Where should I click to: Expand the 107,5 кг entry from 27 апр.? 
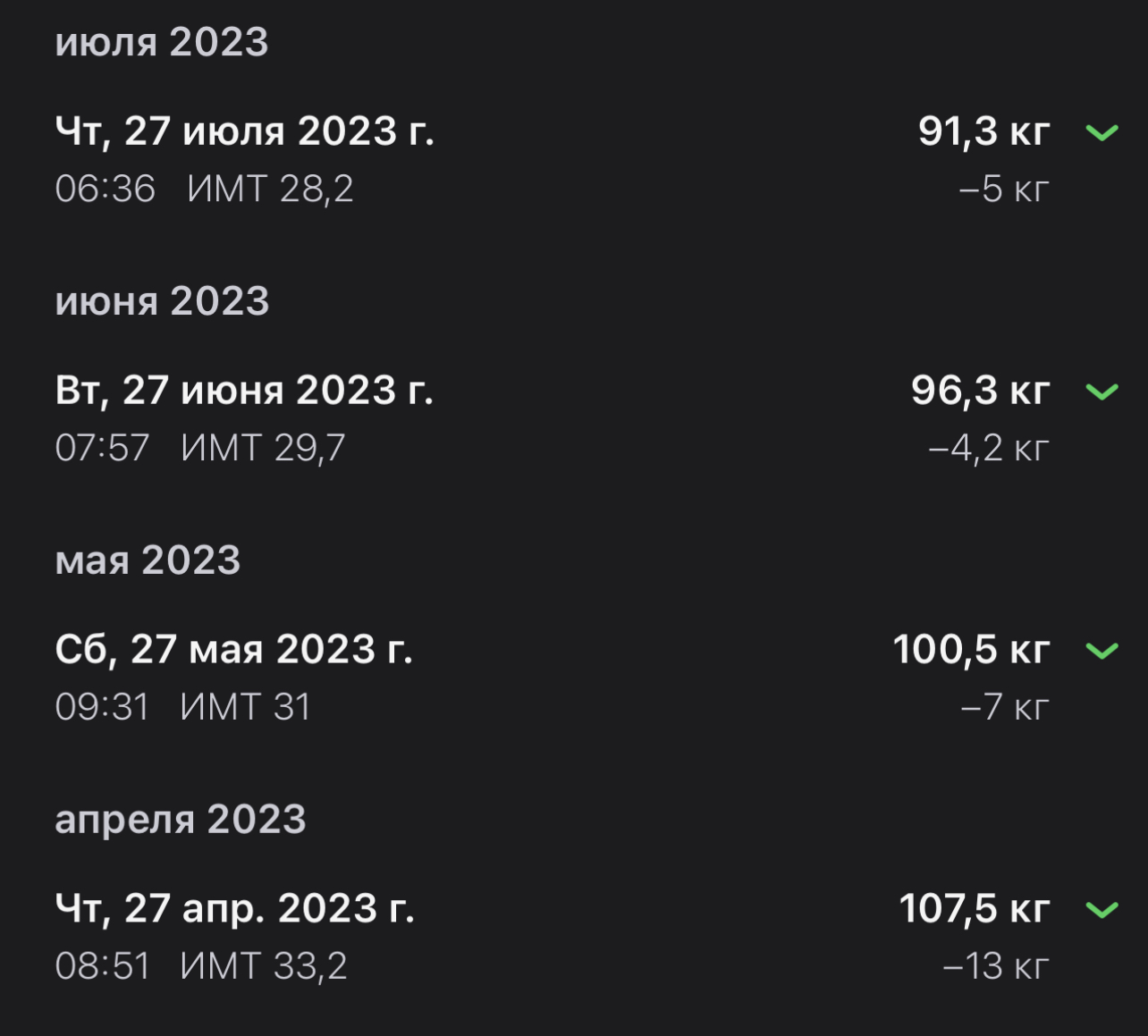1102,910
